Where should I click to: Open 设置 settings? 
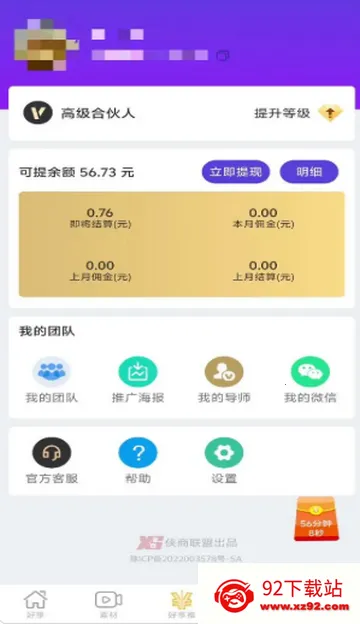224,461
